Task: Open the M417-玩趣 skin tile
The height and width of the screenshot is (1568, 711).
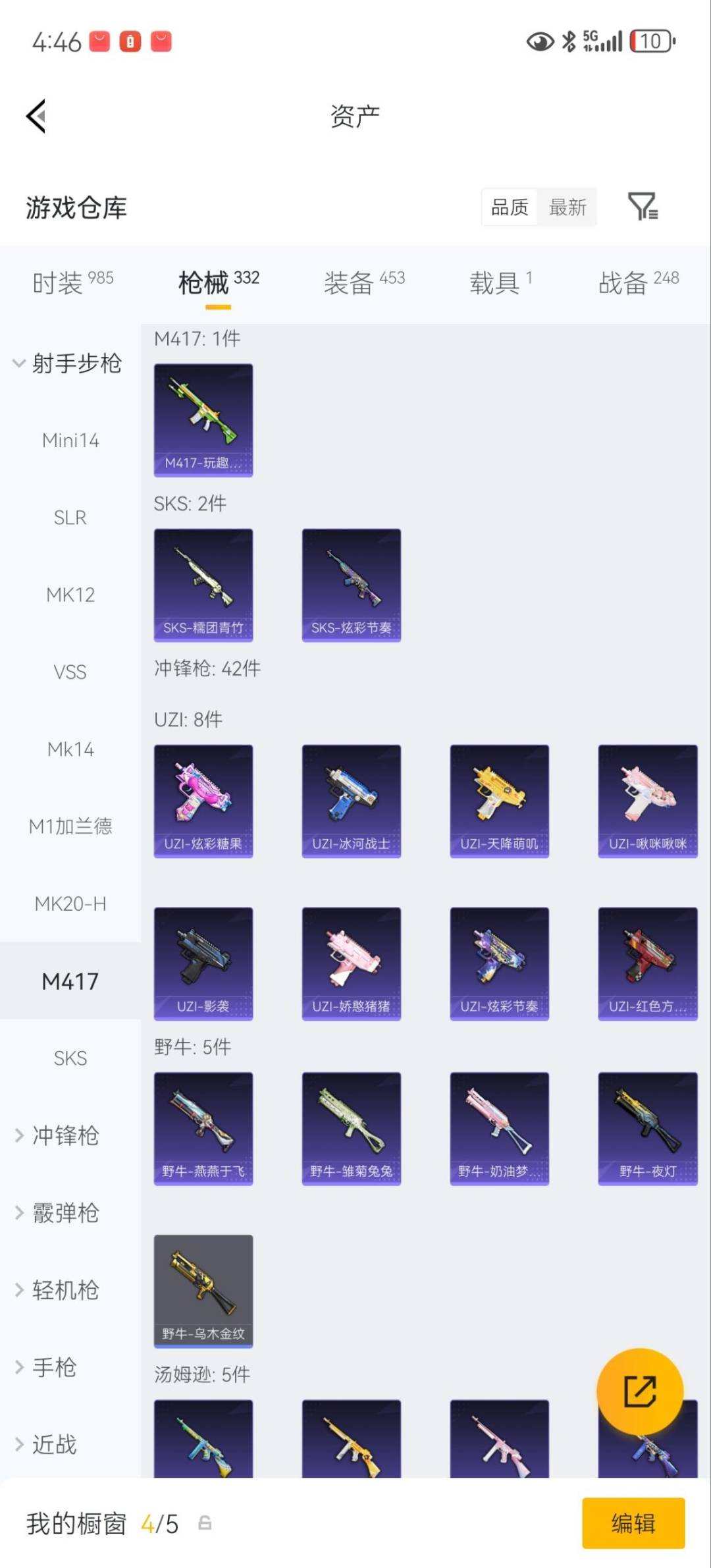Action: [203, 420]
